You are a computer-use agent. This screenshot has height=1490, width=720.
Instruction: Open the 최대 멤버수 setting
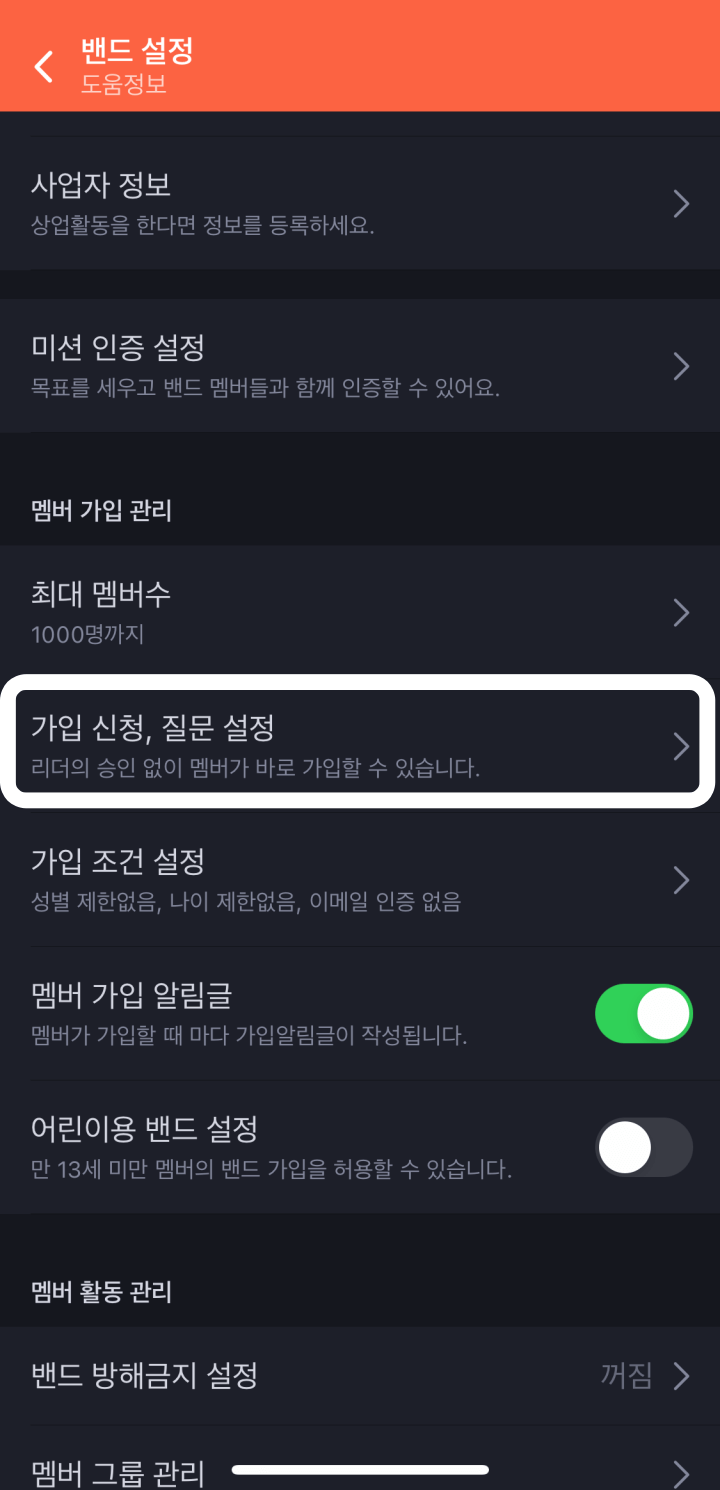point(360,612)
